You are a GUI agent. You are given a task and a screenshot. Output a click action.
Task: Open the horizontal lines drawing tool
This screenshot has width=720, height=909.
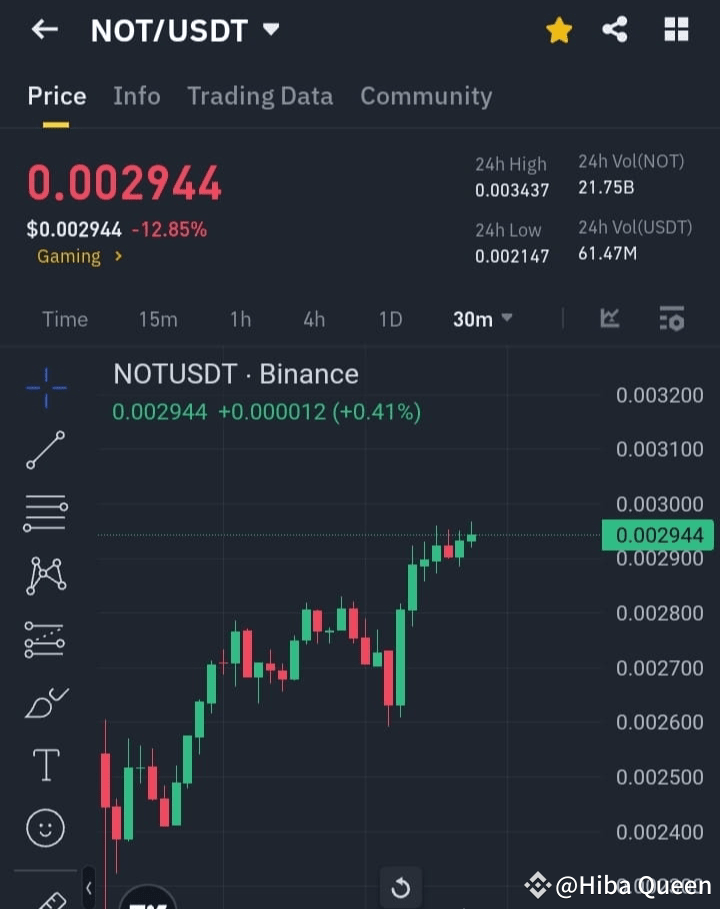tap(44, 513)
